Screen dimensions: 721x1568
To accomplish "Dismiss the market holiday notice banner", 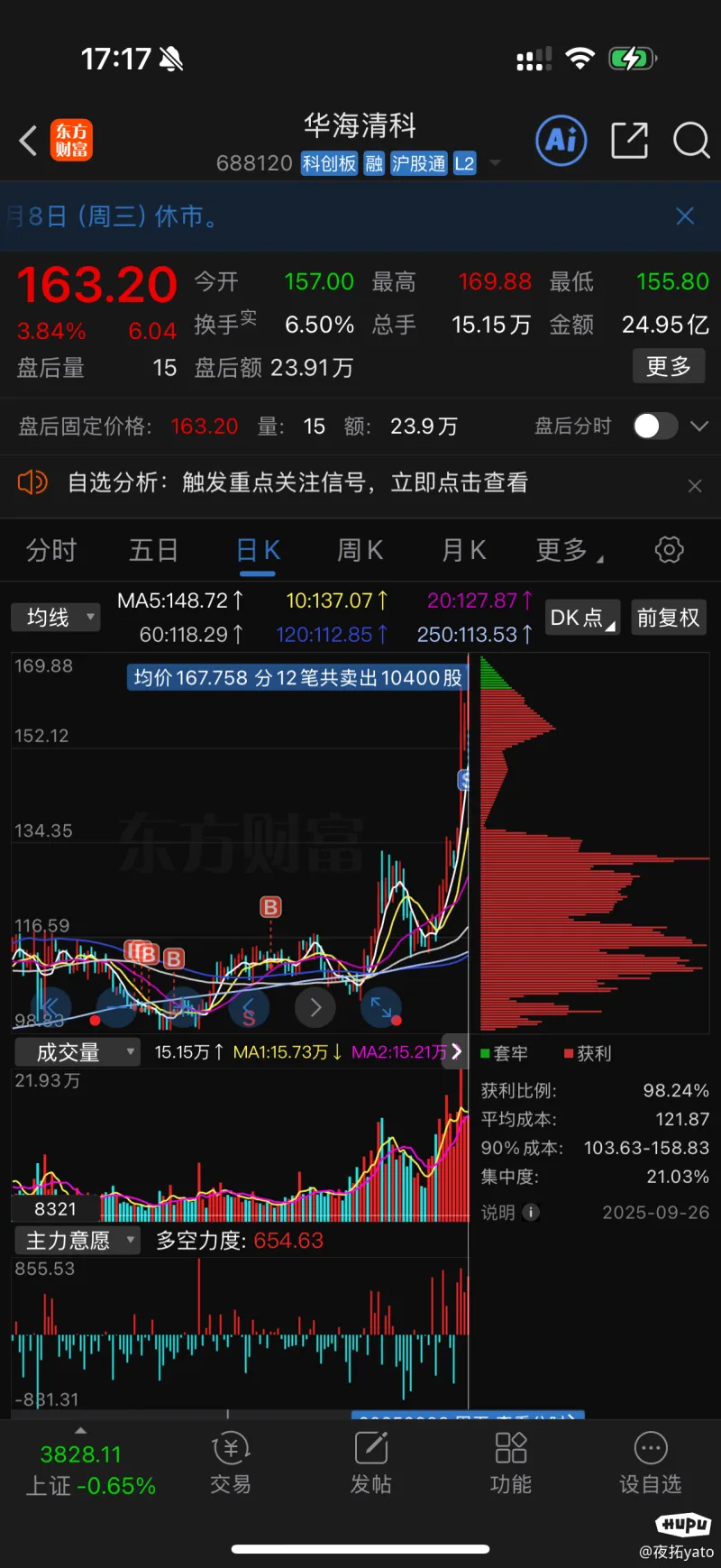I will click(685, 216).
